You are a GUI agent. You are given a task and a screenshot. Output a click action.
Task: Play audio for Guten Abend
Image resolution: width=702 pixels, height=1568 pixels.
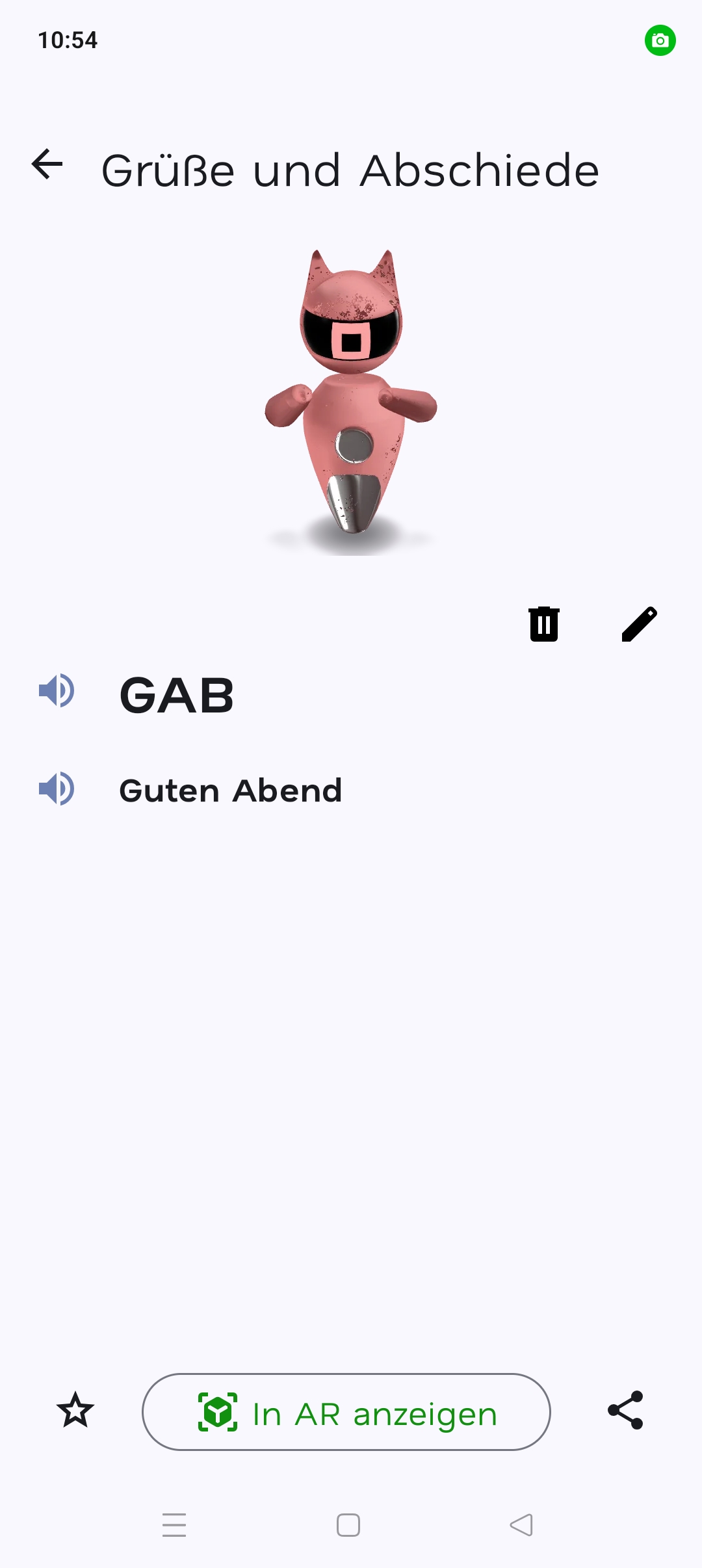(x=57, y=789)
